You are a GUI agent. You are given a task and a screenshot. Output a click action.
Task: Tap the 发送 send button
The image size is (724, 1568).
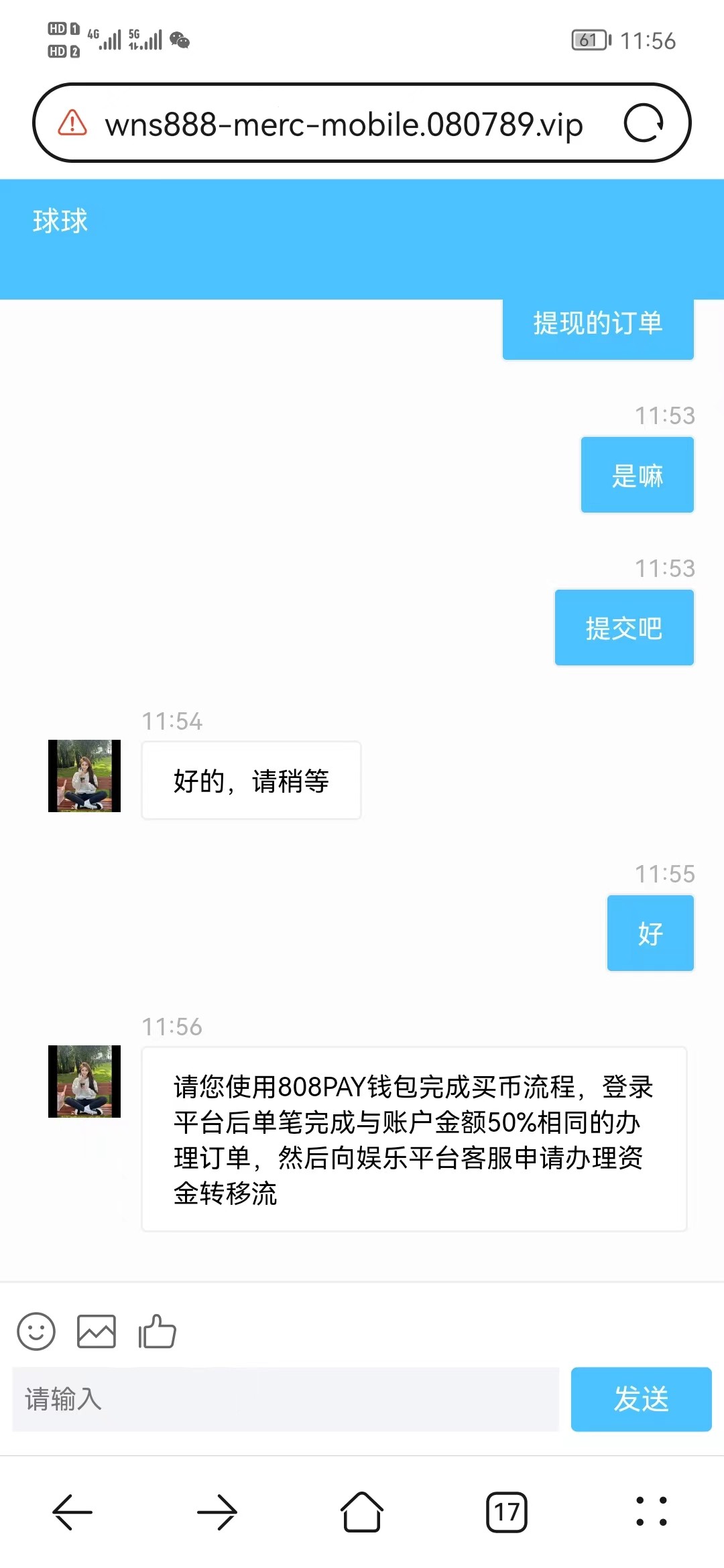[641, 1399]
